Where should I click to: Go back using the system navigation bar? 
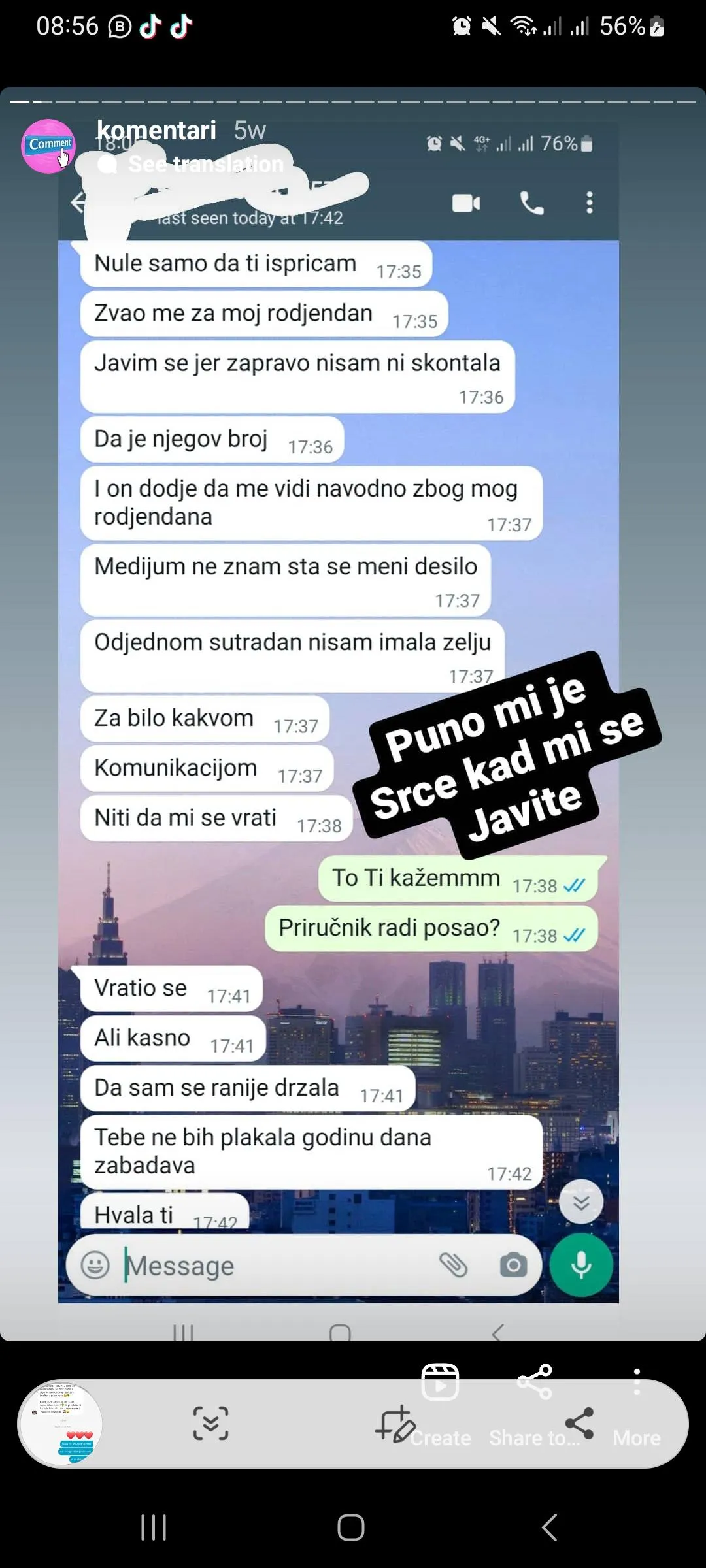[550, 1527]
